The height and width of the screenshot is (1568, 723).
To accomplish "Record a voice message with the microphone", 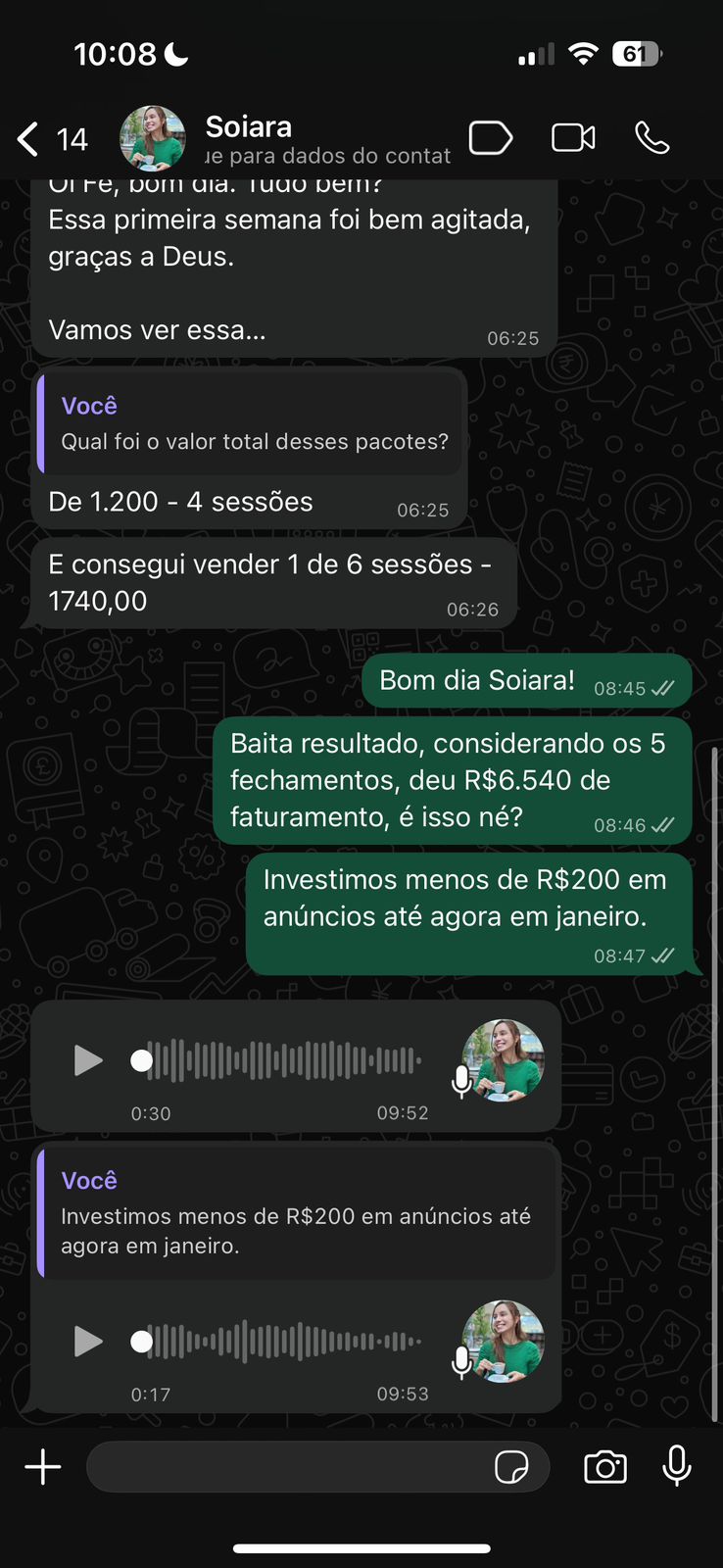I will pos(677,1467).
